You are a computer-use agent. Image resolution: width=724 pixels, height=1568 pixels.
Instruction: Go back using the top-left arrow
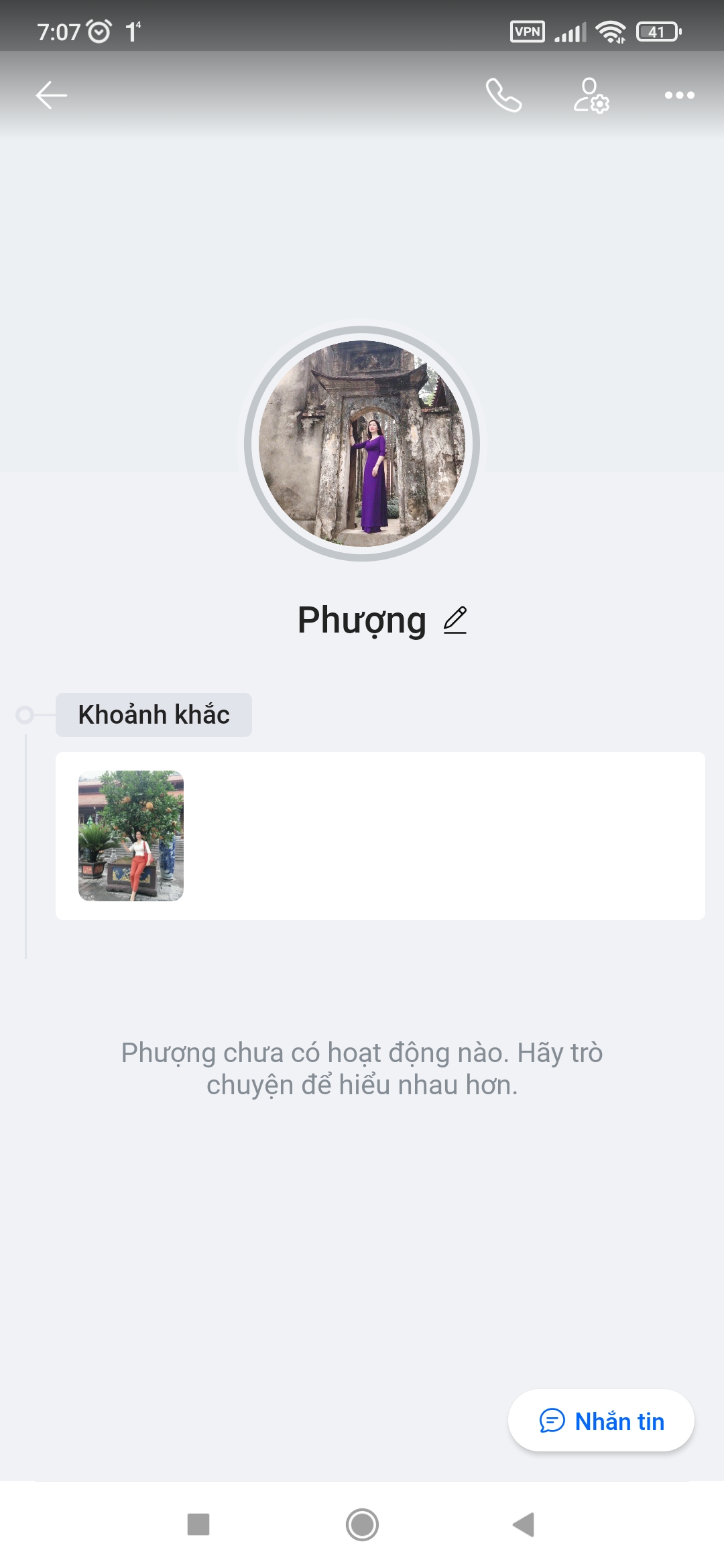click(51, 95)
